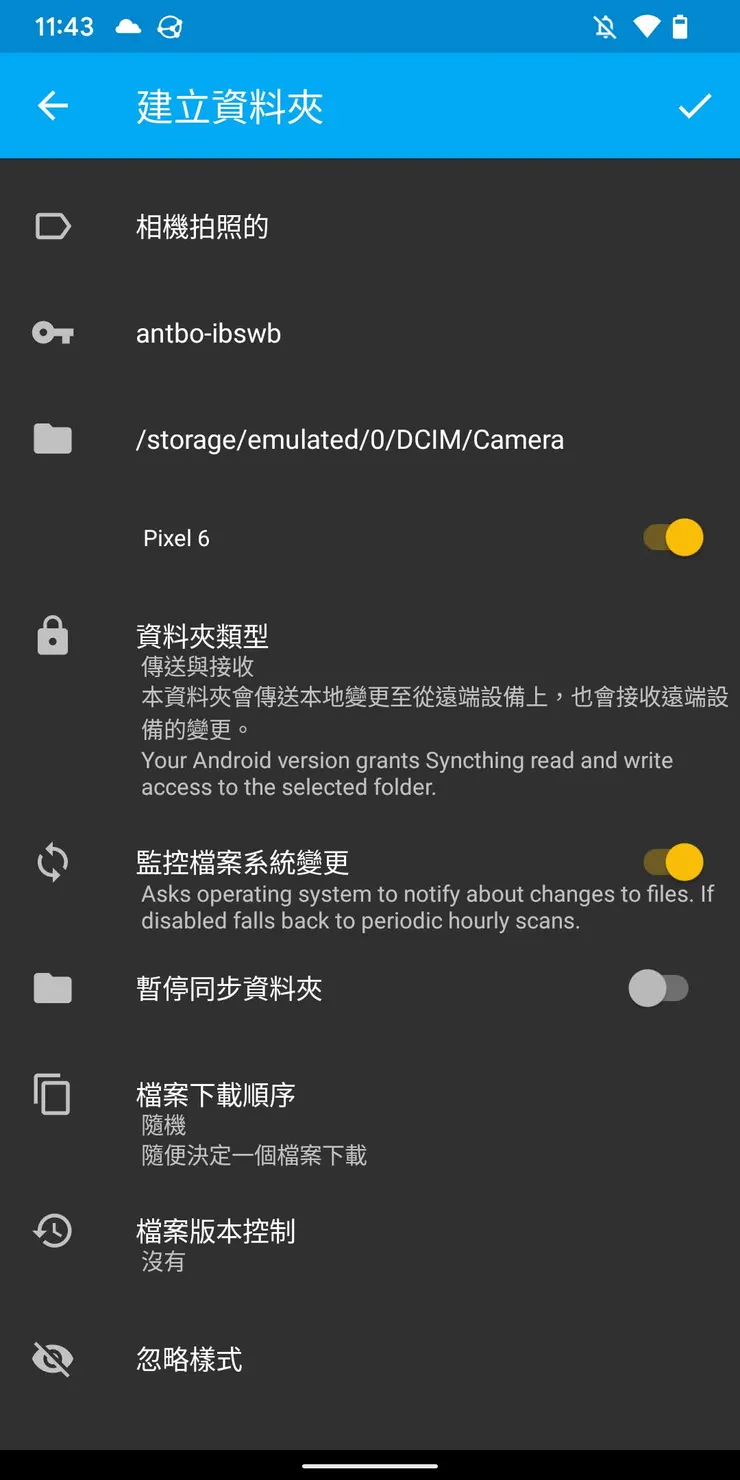Click the hidden-eye icon beside 忽略樣式
Image resolution: width=740 pixels, height=1480 pixels.
tap(51, 1358)
